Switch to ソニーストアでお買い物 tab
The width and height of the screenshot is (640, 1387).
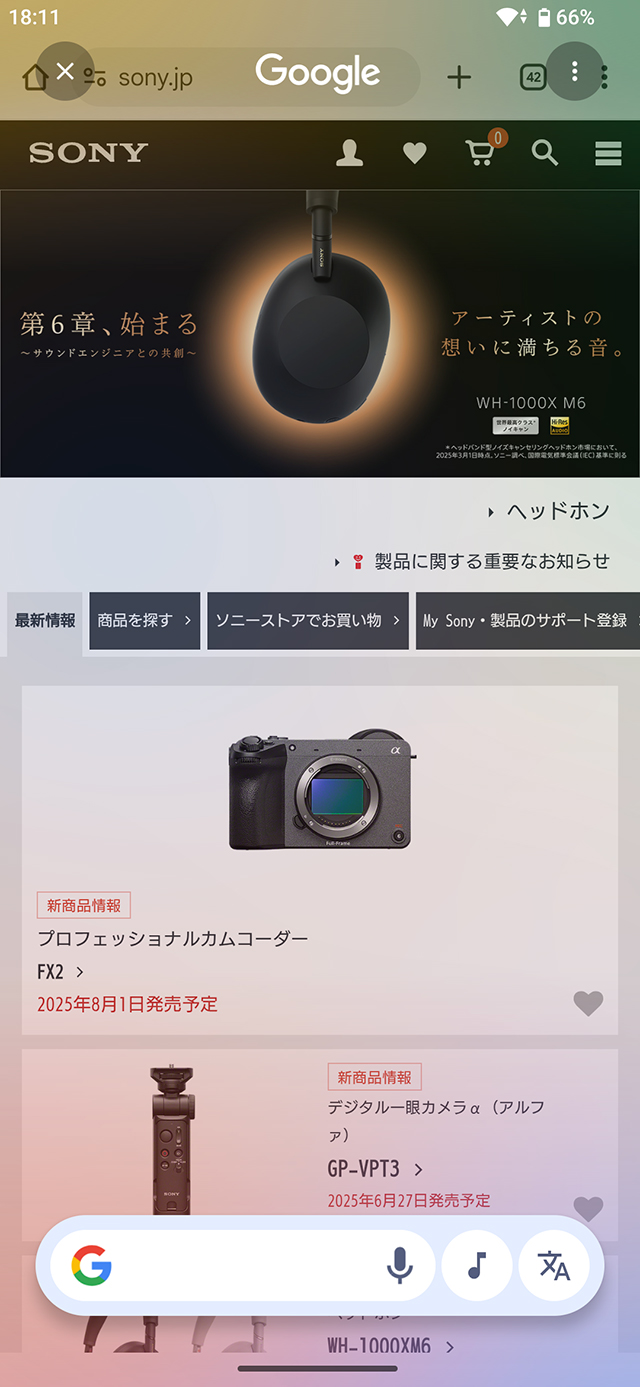point(307,621)
